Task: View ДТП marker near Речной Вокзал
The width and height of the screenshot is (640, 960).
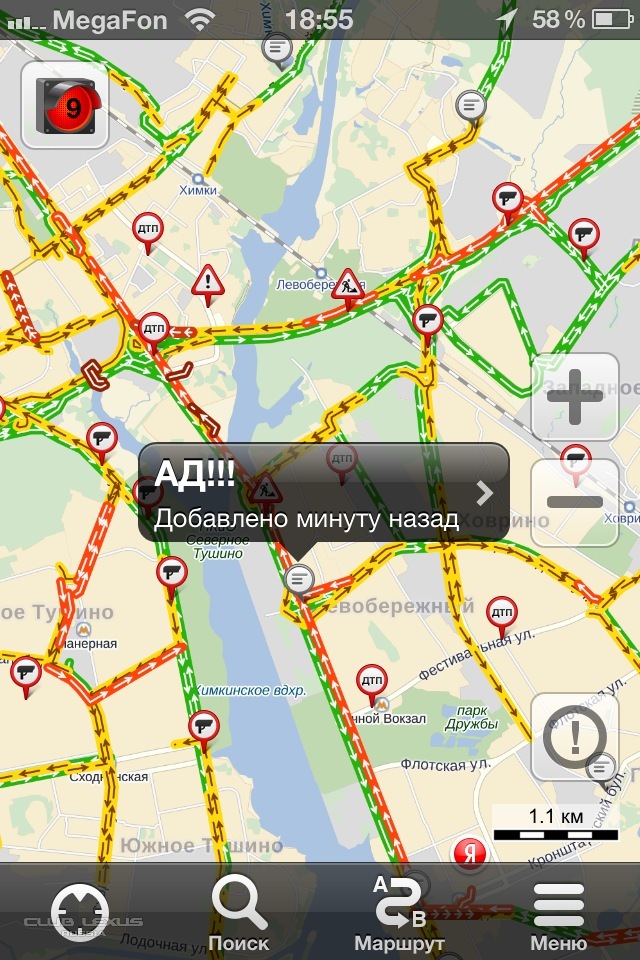Action: (372, 681)
